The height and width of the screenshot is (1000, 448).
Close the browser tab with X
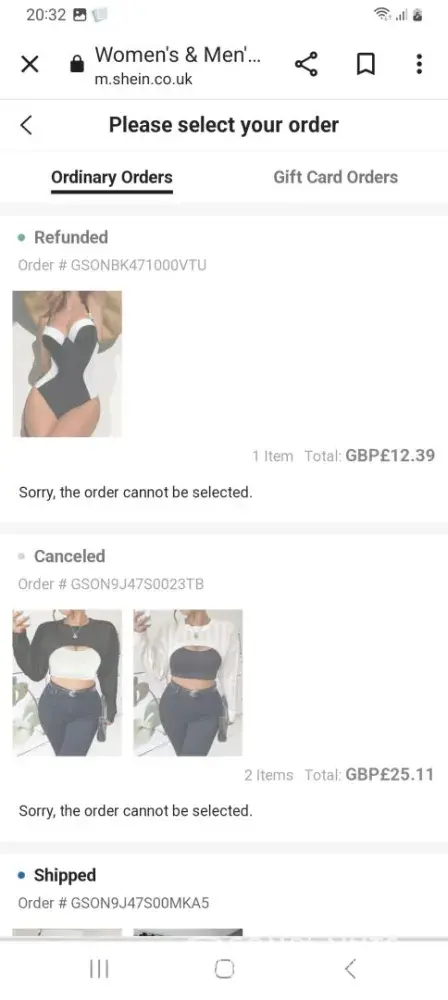pyautogui.click(x=30, y=64)
